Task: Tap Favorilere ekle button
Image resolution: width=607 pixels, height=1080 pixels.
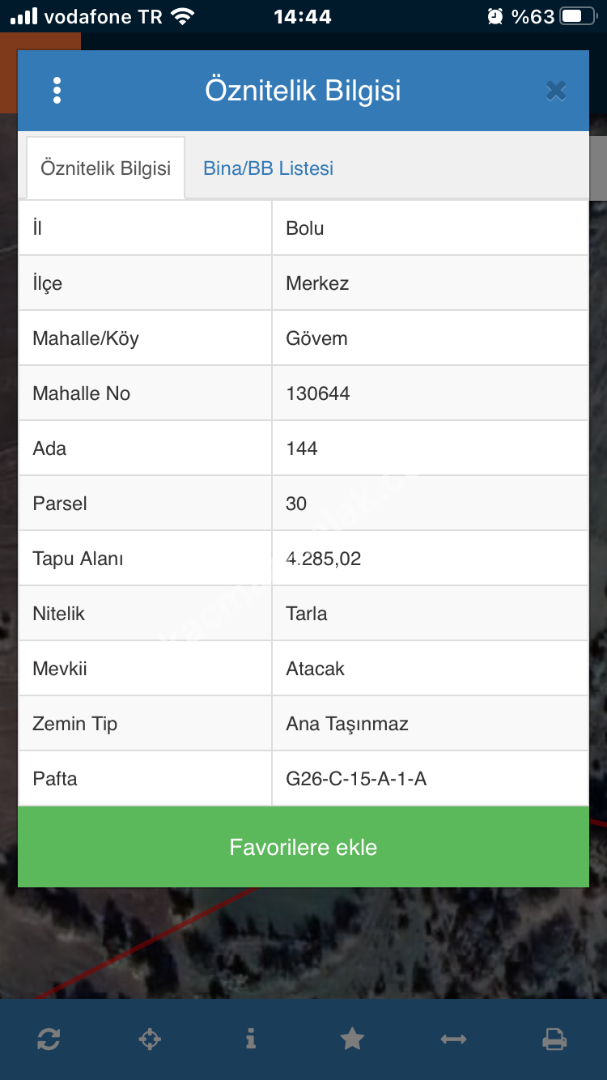Action: pos(303,847)
